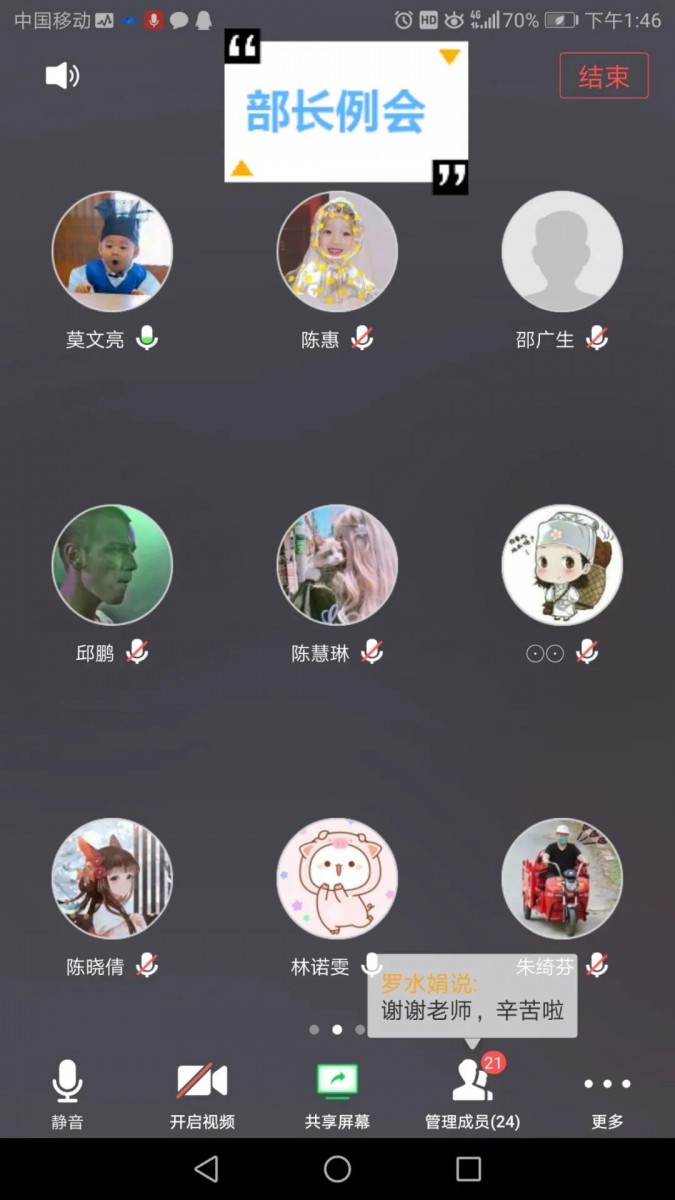Turn on camera with 开启视频
This screenshot has height=1200, width=675.
coord(202,1094)
